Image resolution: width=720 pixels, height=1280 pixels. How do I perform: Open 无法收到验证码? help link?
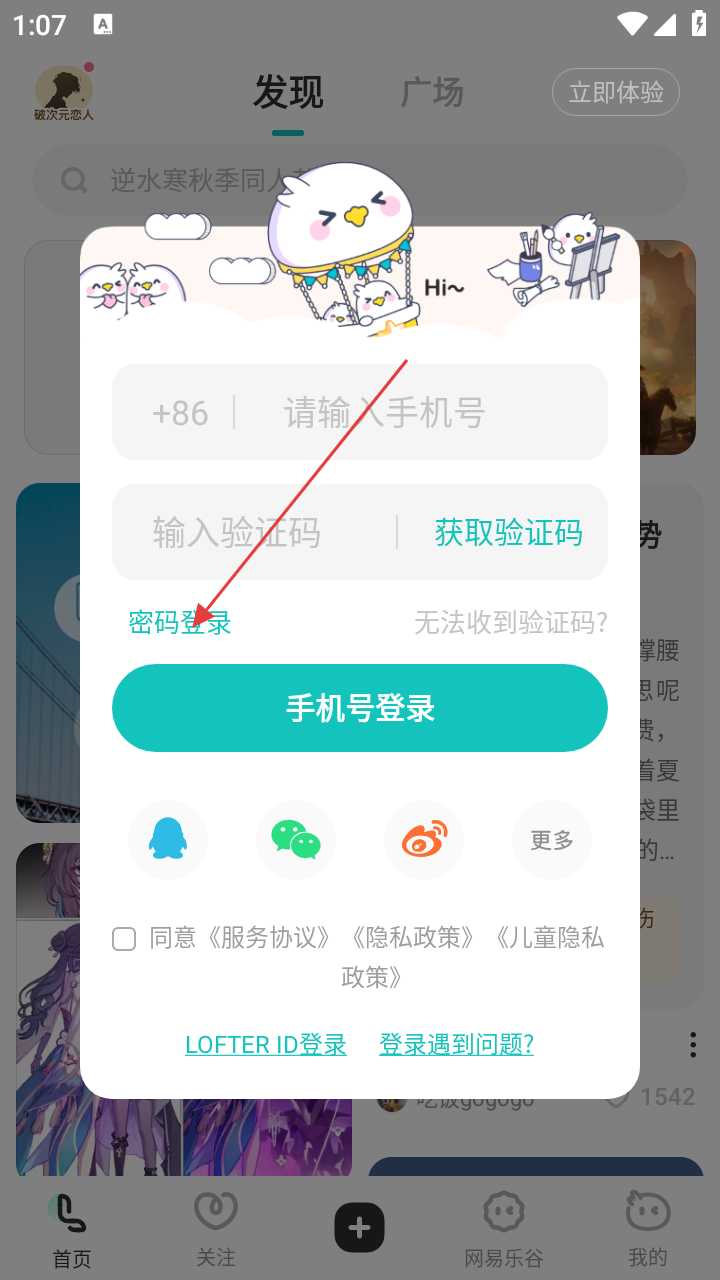click(x=511, y=623)
